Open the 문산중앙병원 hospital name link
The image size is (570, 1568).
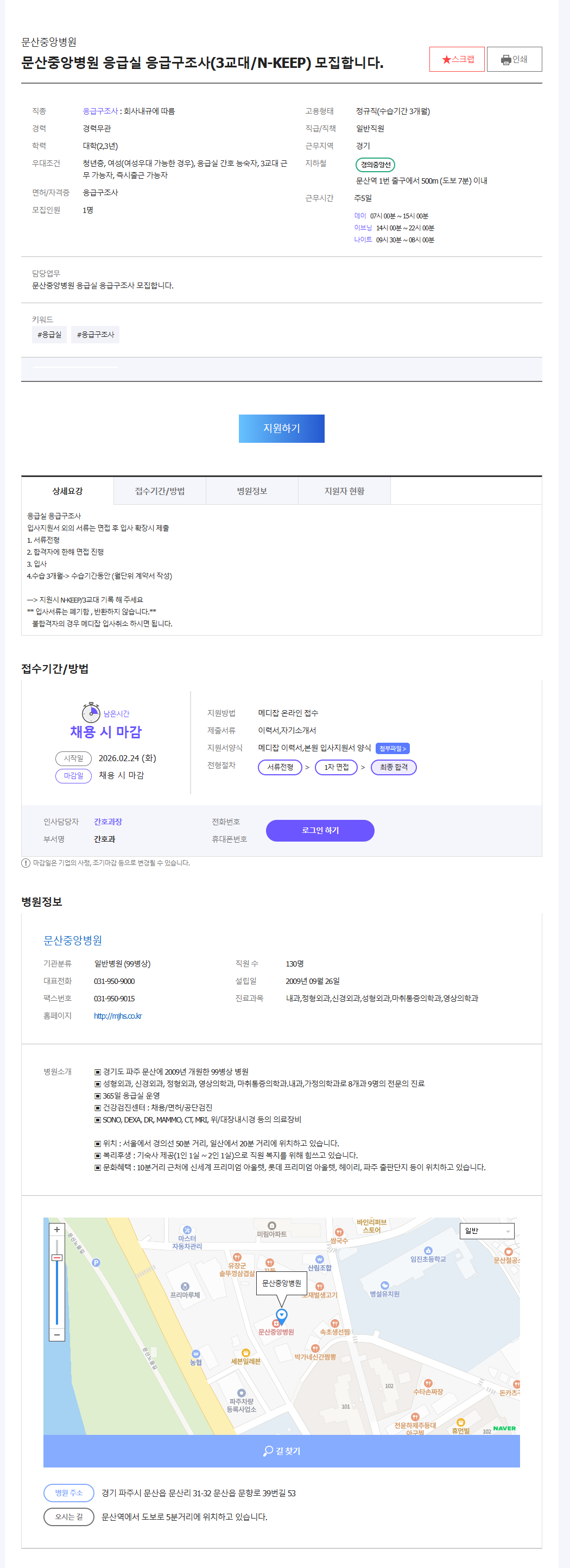pyautogui.click(x=73, y=940)
